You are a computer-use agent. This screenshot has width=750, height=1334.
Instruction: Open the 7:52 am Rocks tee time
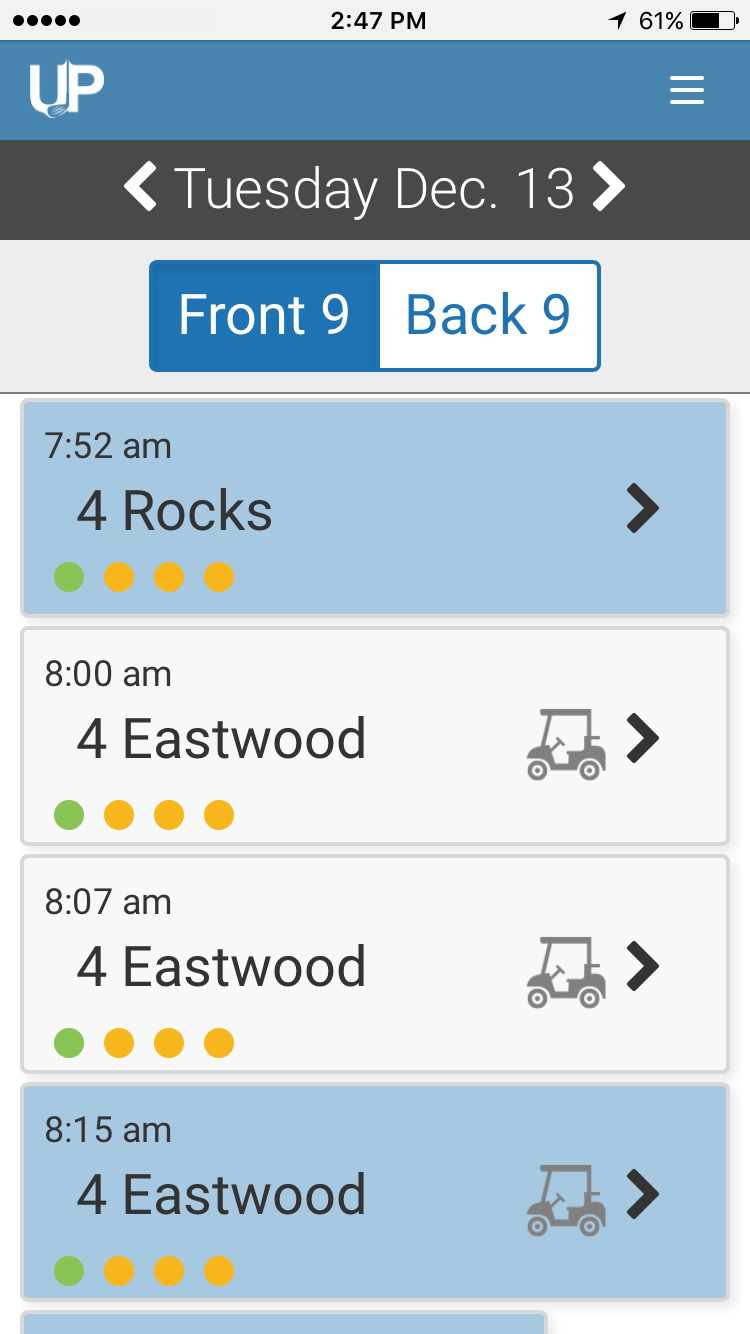pyautogui.click(x=375, y=508)
